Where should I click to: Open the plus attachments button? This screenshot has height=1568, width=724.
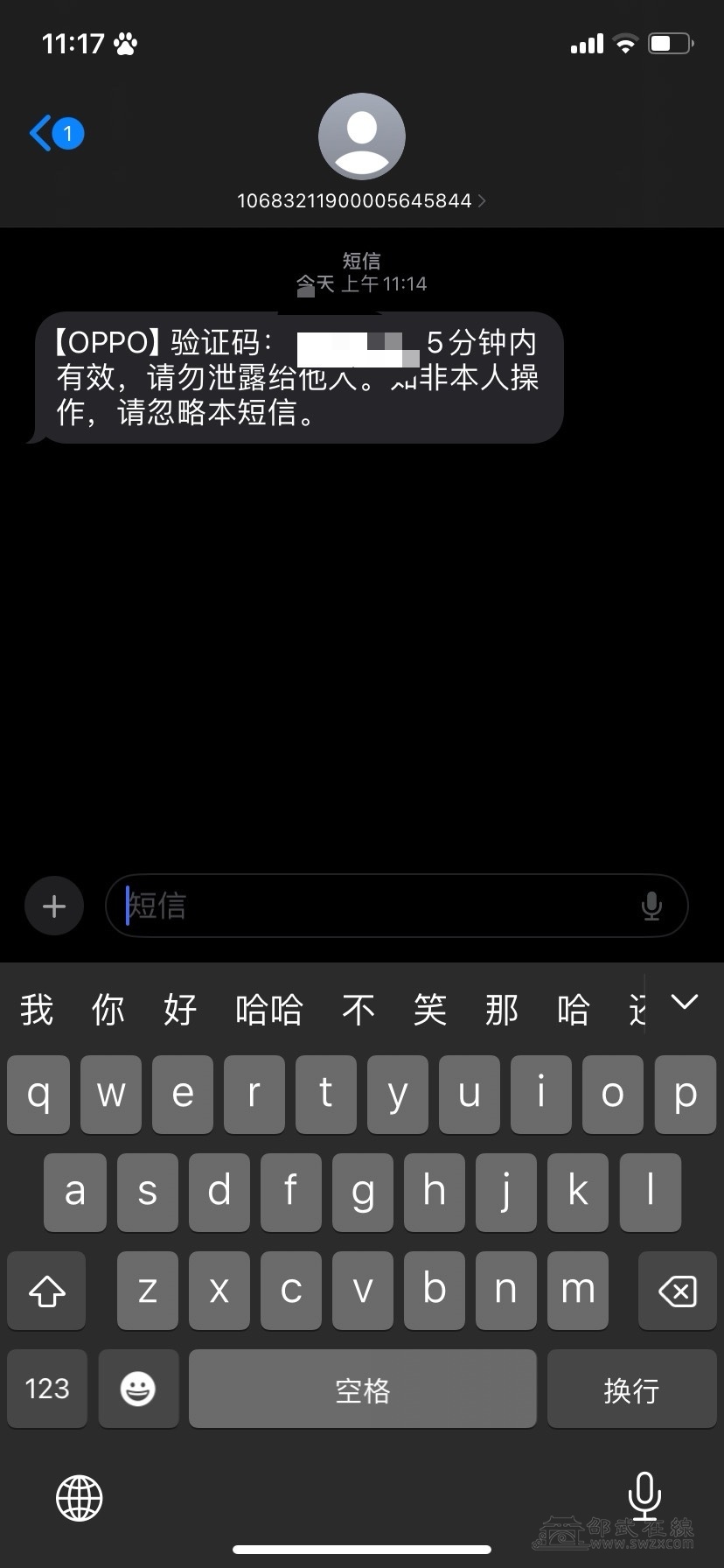(x=54, y=906)
